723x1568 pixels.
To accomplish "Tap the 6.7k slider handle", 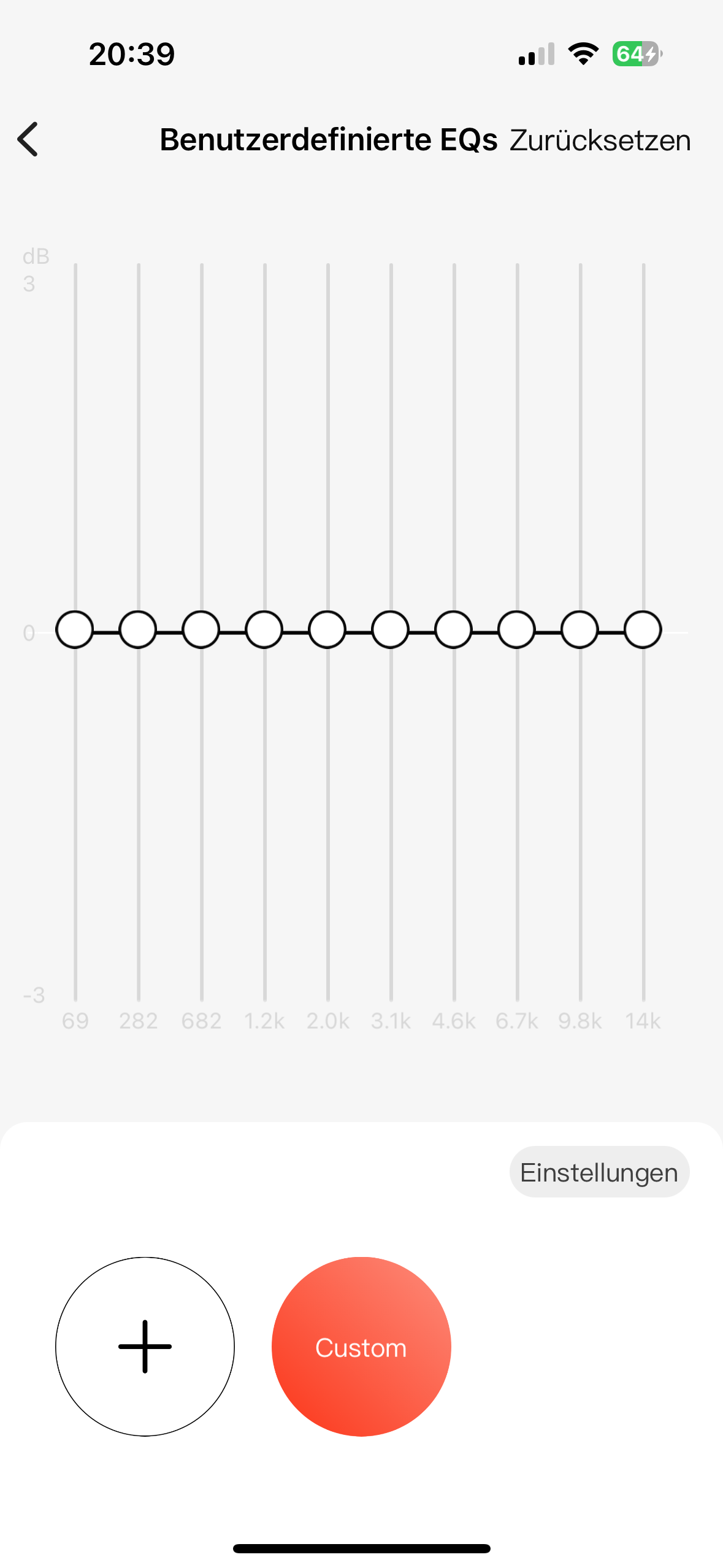I will (517, 630).
